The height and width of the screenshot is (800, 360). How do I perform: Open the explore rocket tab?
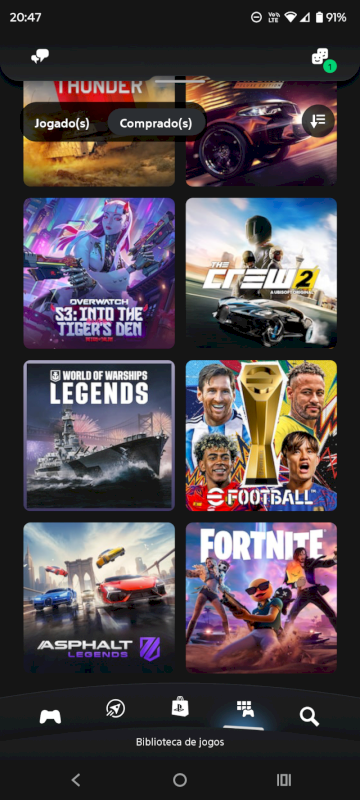click(115, 708)
